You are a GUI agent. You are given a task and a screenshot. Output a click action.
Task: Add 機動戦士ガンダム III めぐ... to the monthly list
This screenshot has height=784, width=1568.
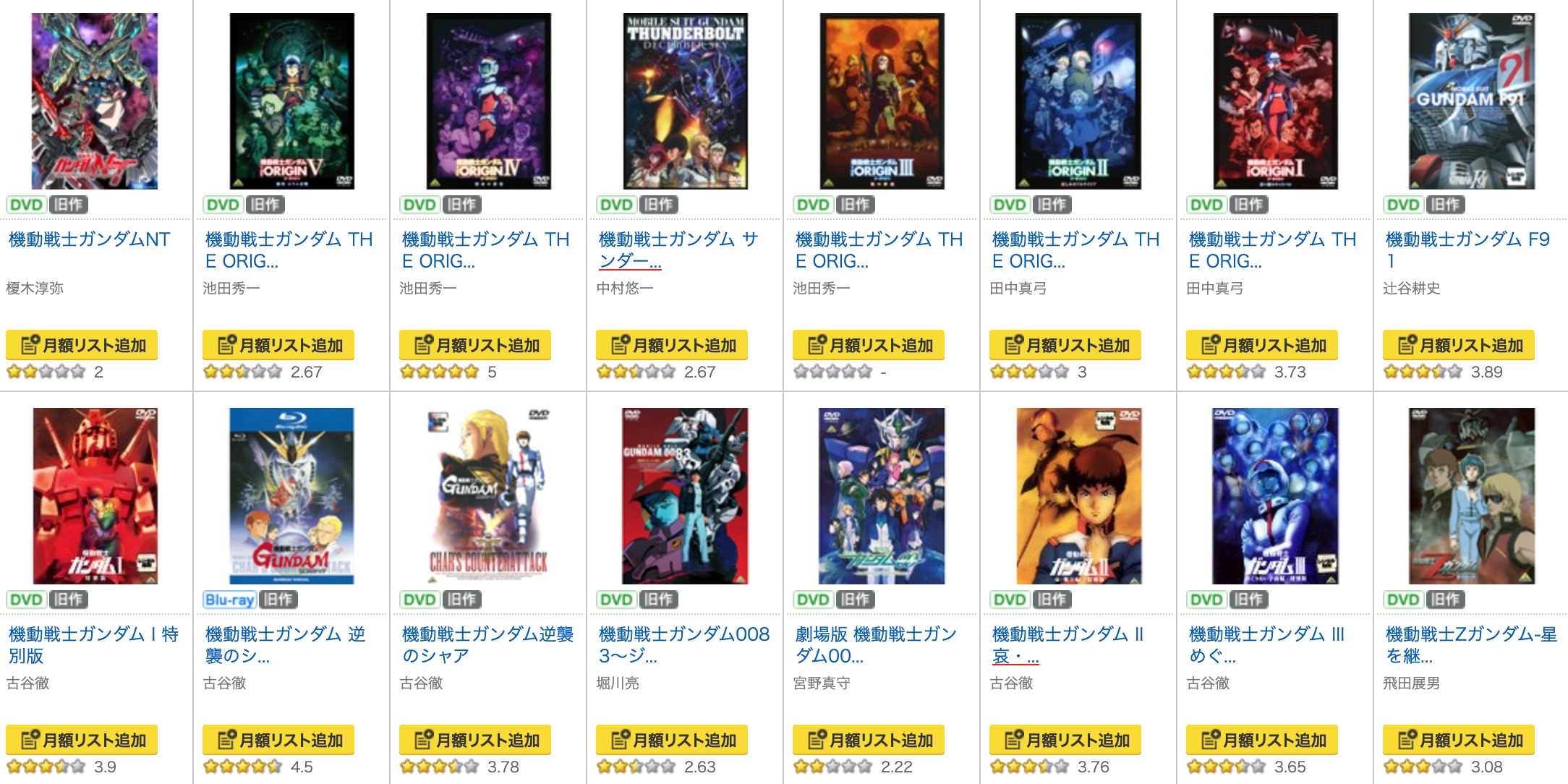pos(1262,740)
